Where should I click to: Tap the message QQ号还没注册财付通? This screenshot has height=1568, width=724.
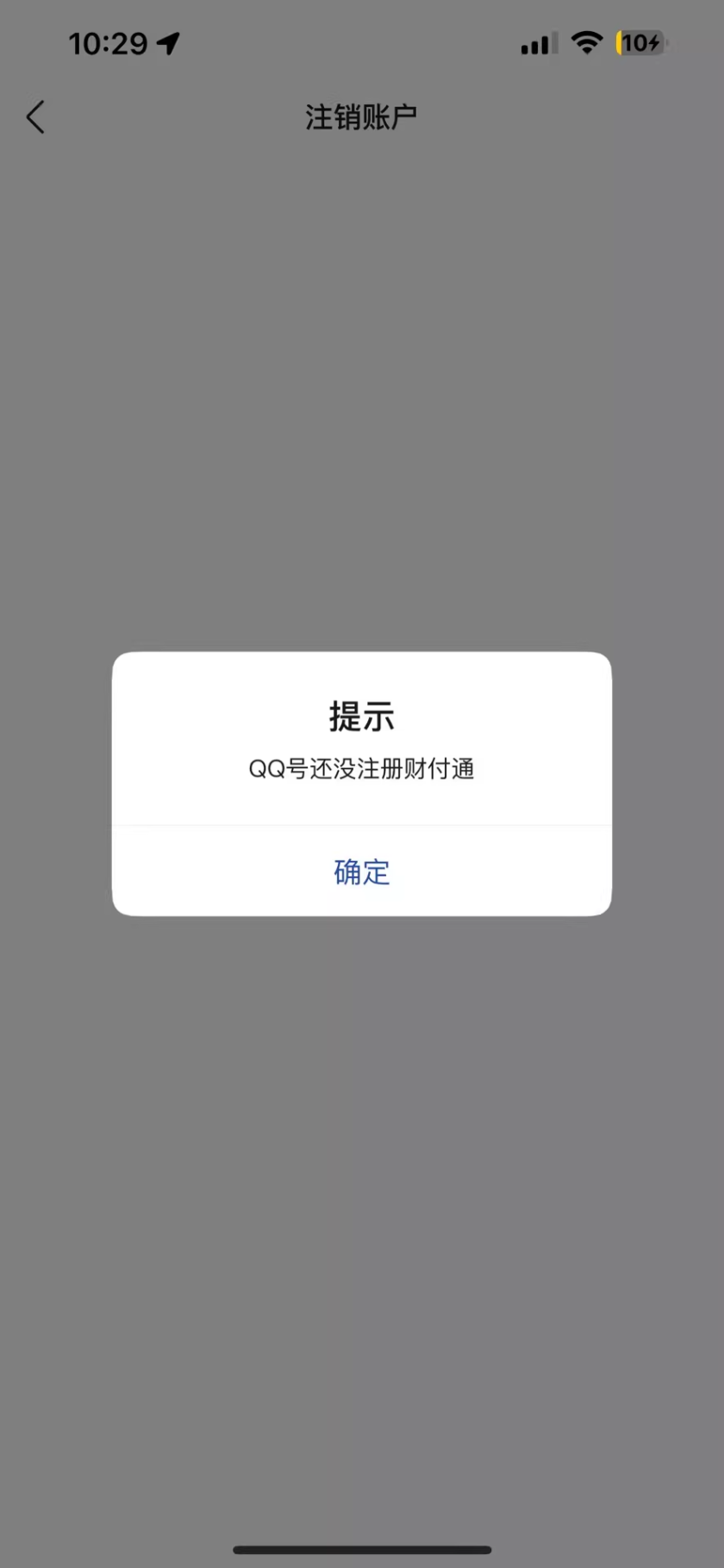[x=361, y=767]
